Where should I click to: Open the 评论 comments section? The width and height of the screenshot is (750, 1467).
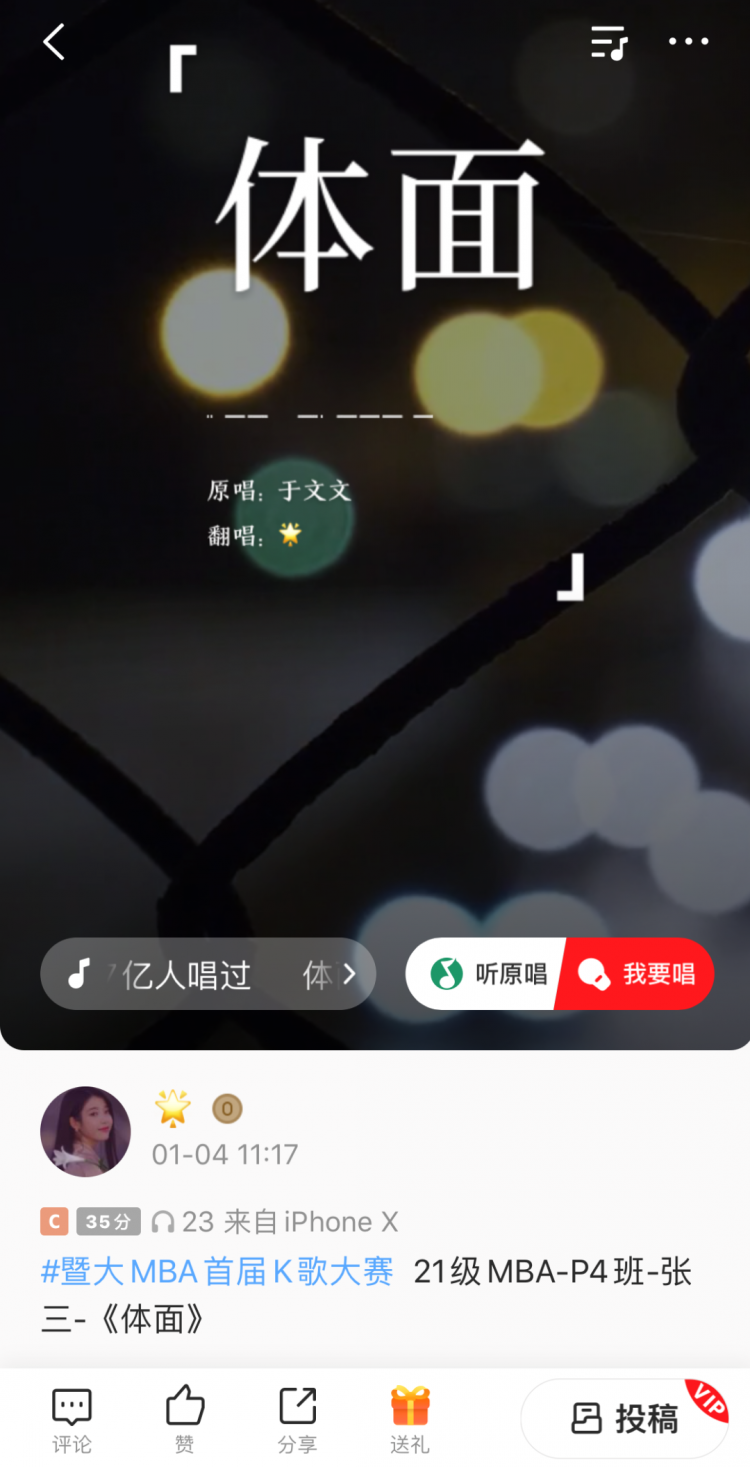point(71,1418)
